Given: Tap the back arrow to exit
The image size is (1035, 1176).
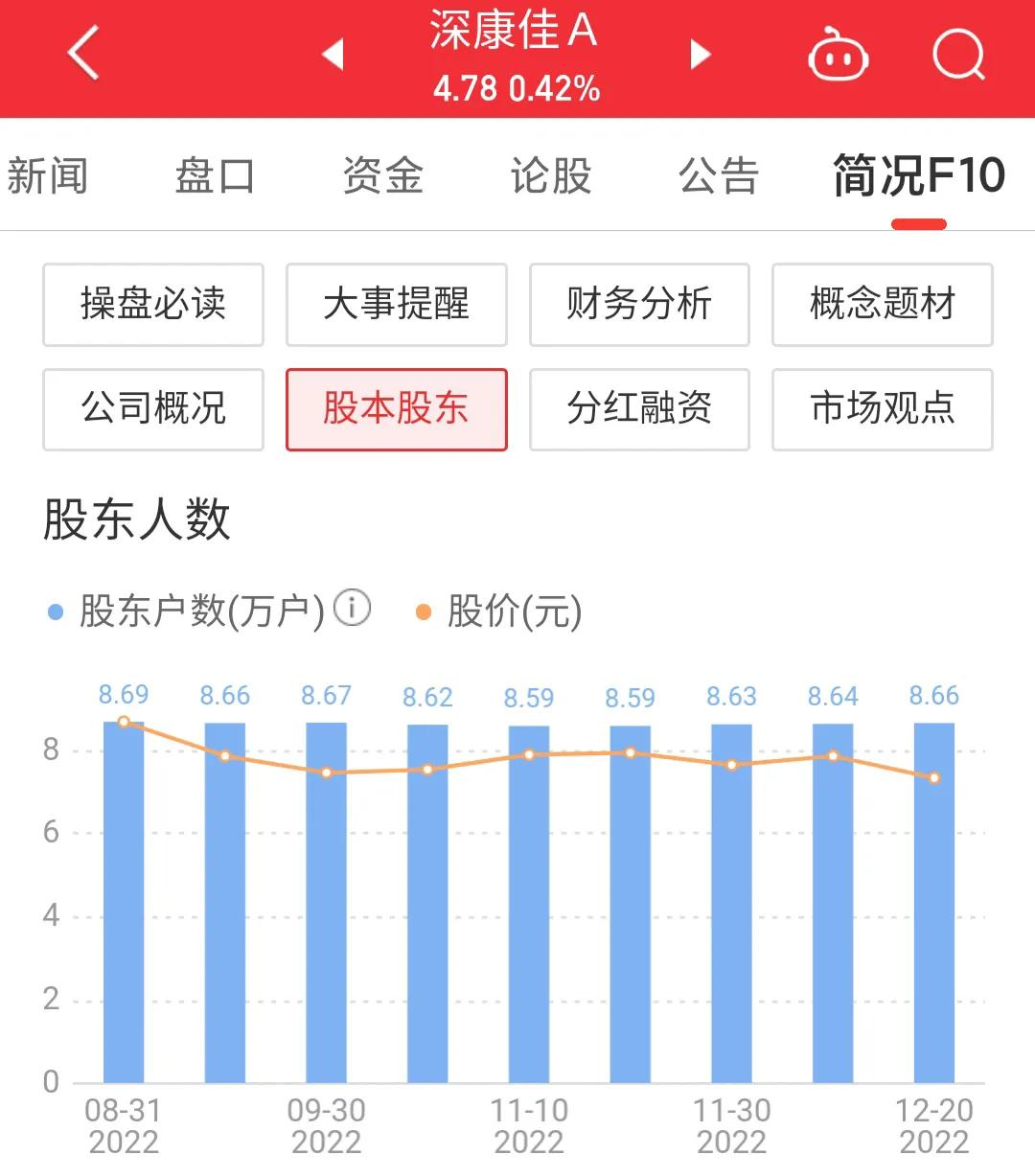Looking at the screenshot, I should (81, 55).
